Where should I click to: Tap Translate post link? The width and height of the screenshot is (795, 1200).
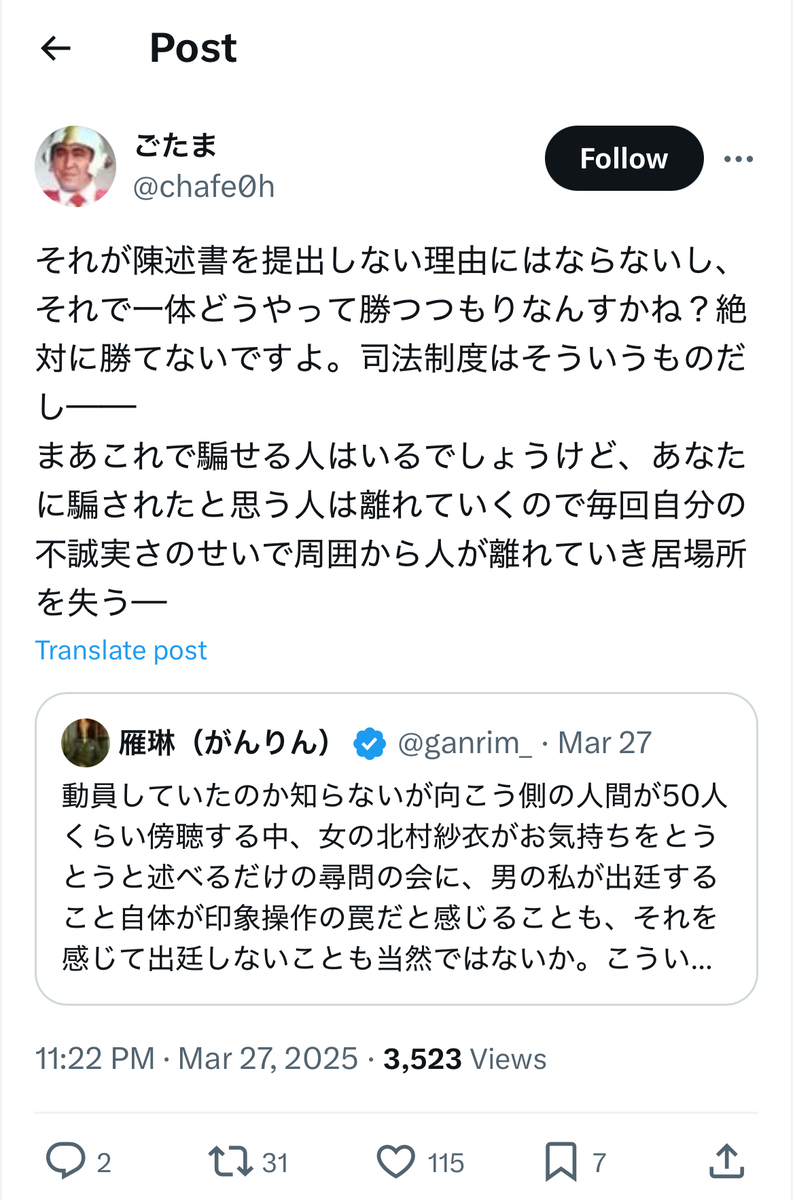click(121, 650)
